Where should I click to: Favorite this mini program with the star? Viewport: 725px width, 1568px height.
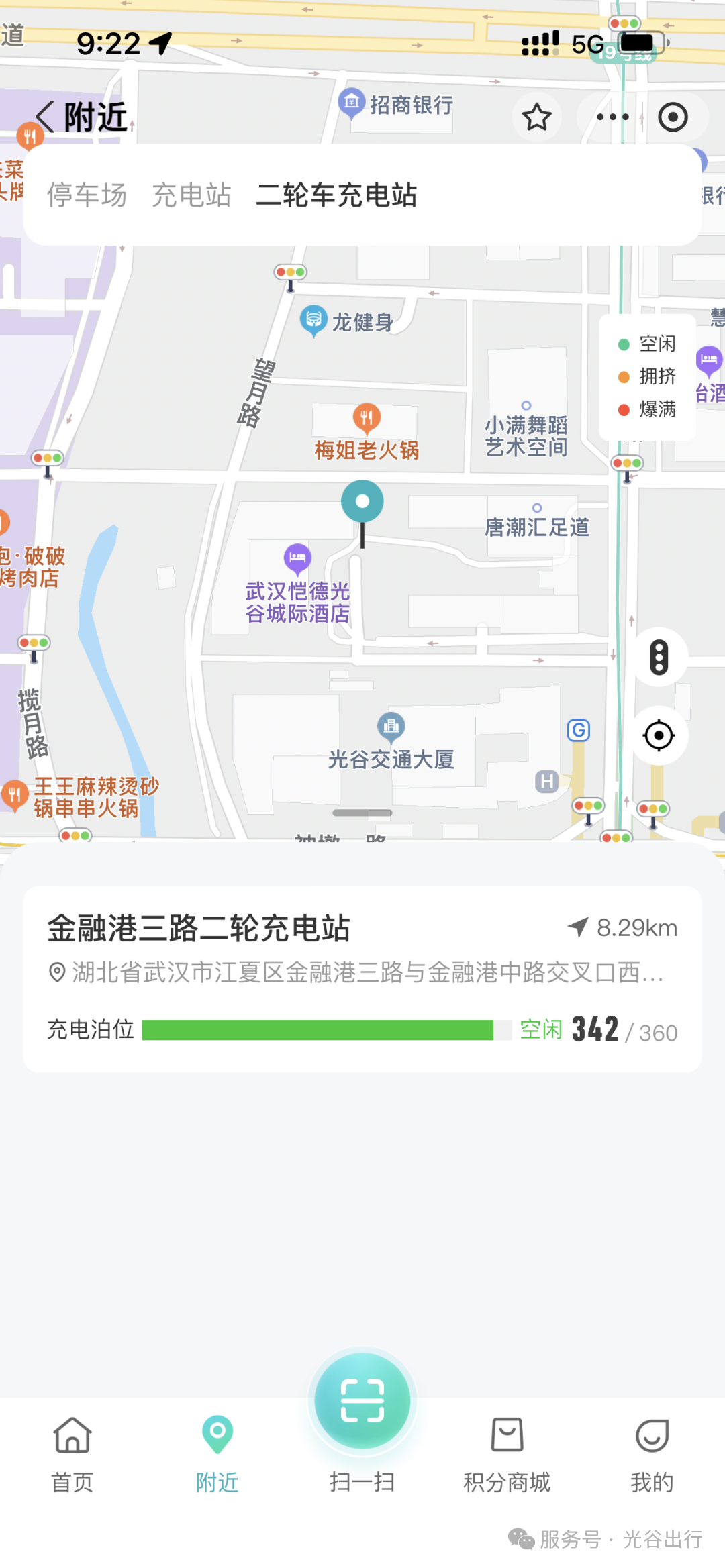tap(537, 117)
